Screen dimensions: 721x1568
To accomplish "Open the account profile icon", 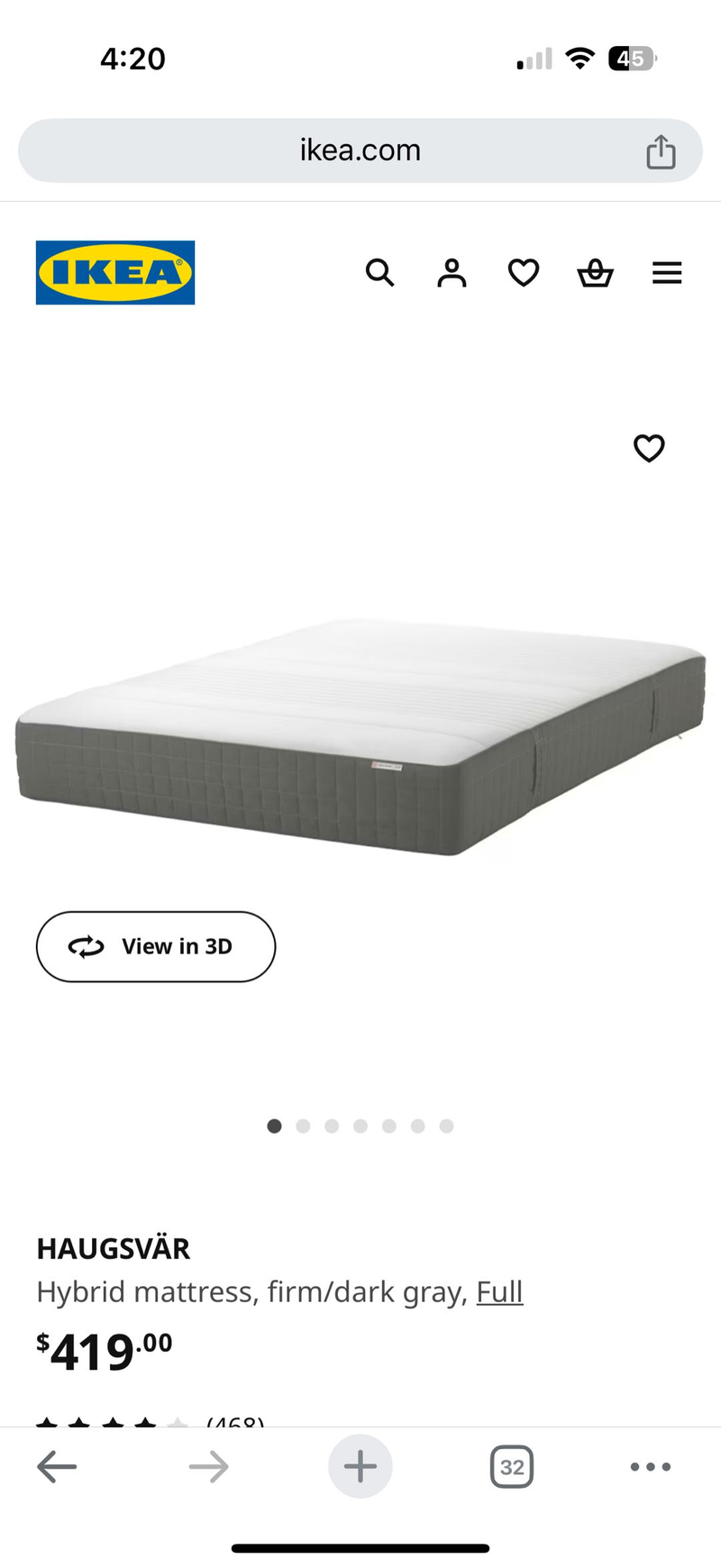I will coord(452,272).
